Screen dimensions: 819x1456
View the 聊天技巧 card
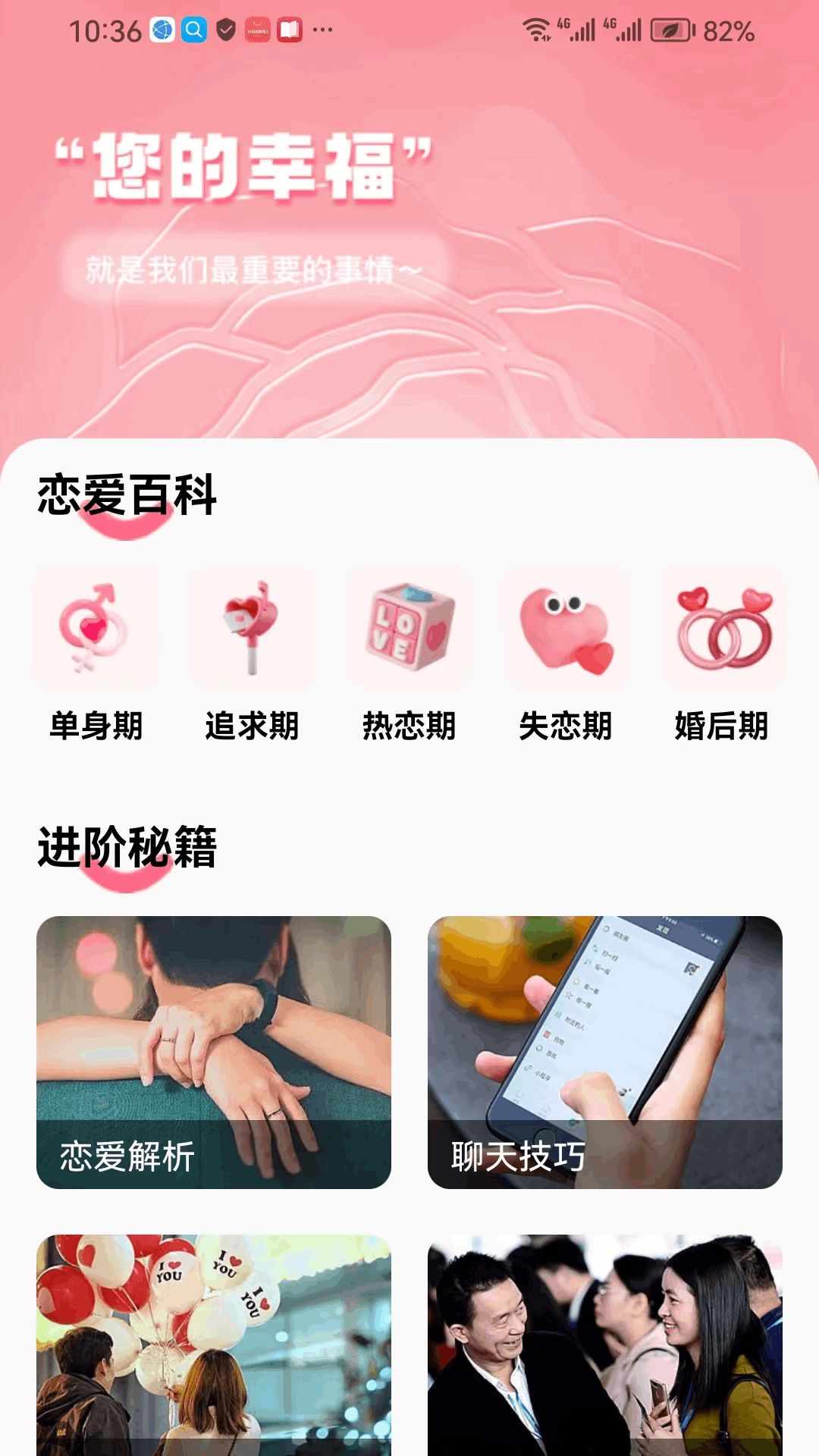[x=604, y=1052]
